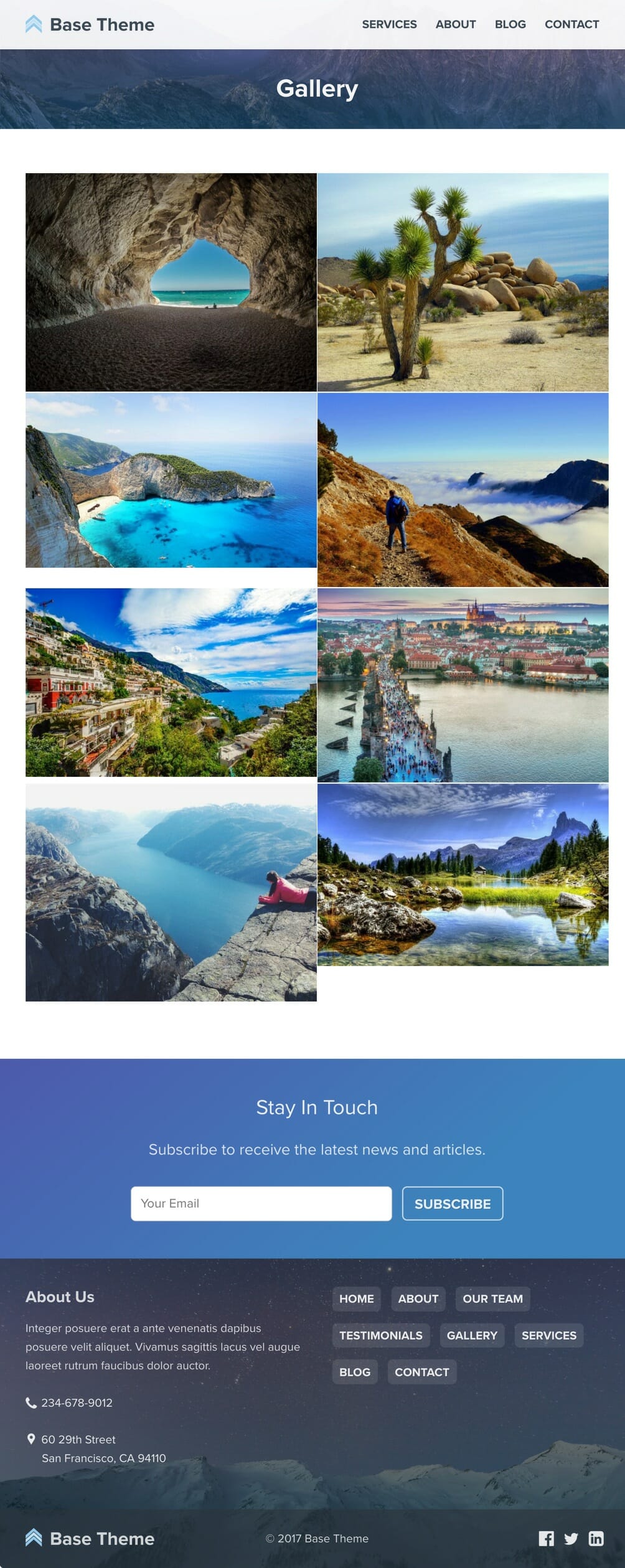Tap the Subscribe button
The width and height of the screenshot is (625, 1568).
(452, 1203)
